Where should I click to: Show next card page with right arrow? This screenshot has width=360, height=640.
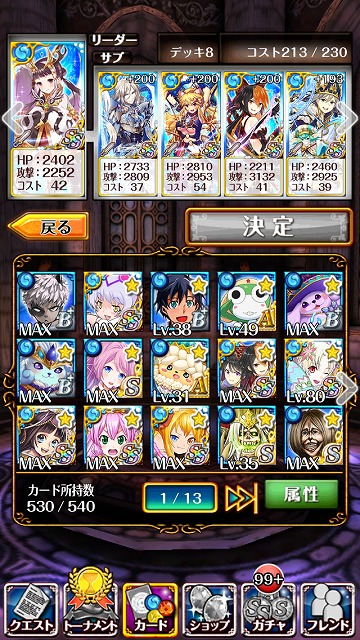pyautogui.click(x=346, y=386)
